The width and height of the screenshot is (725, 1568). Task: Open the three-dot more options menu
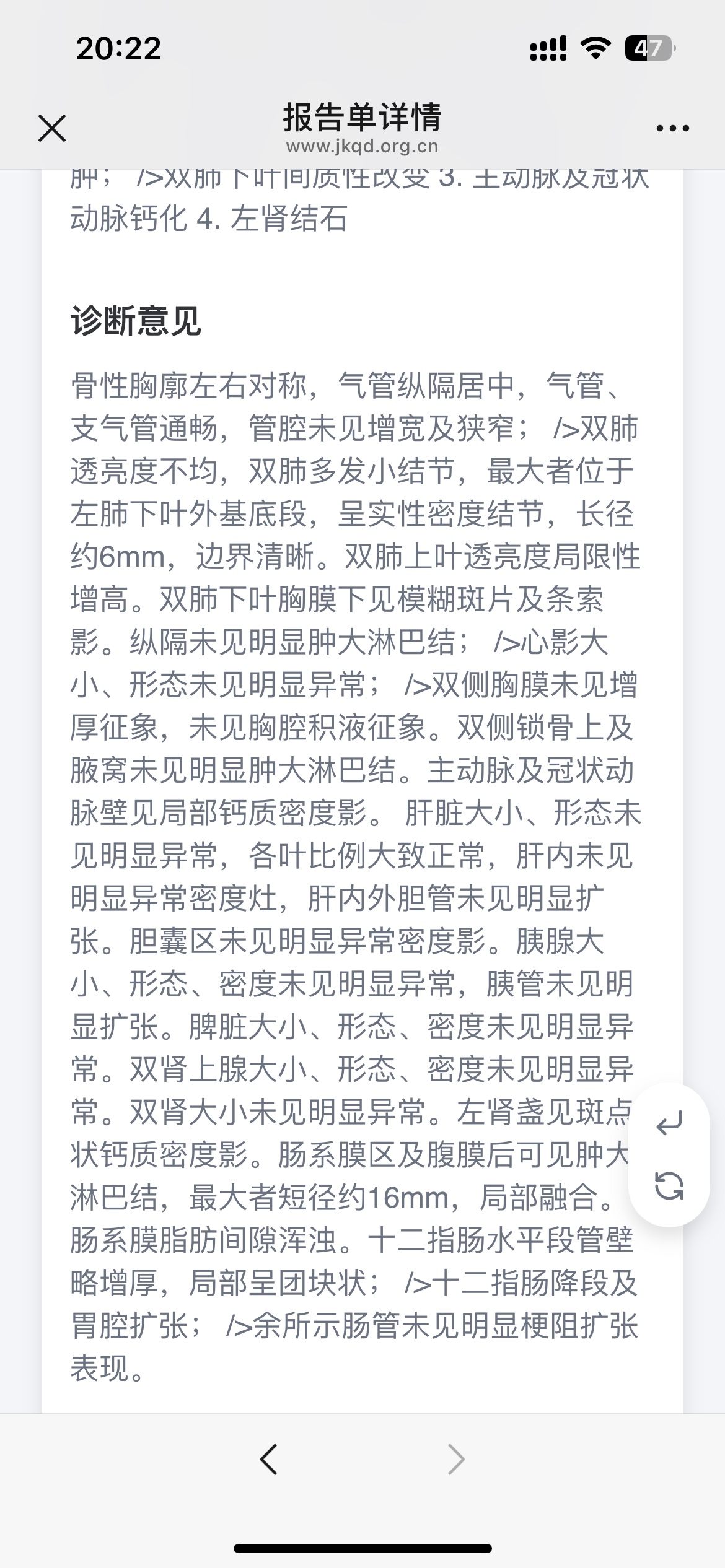tap(672, 128)
